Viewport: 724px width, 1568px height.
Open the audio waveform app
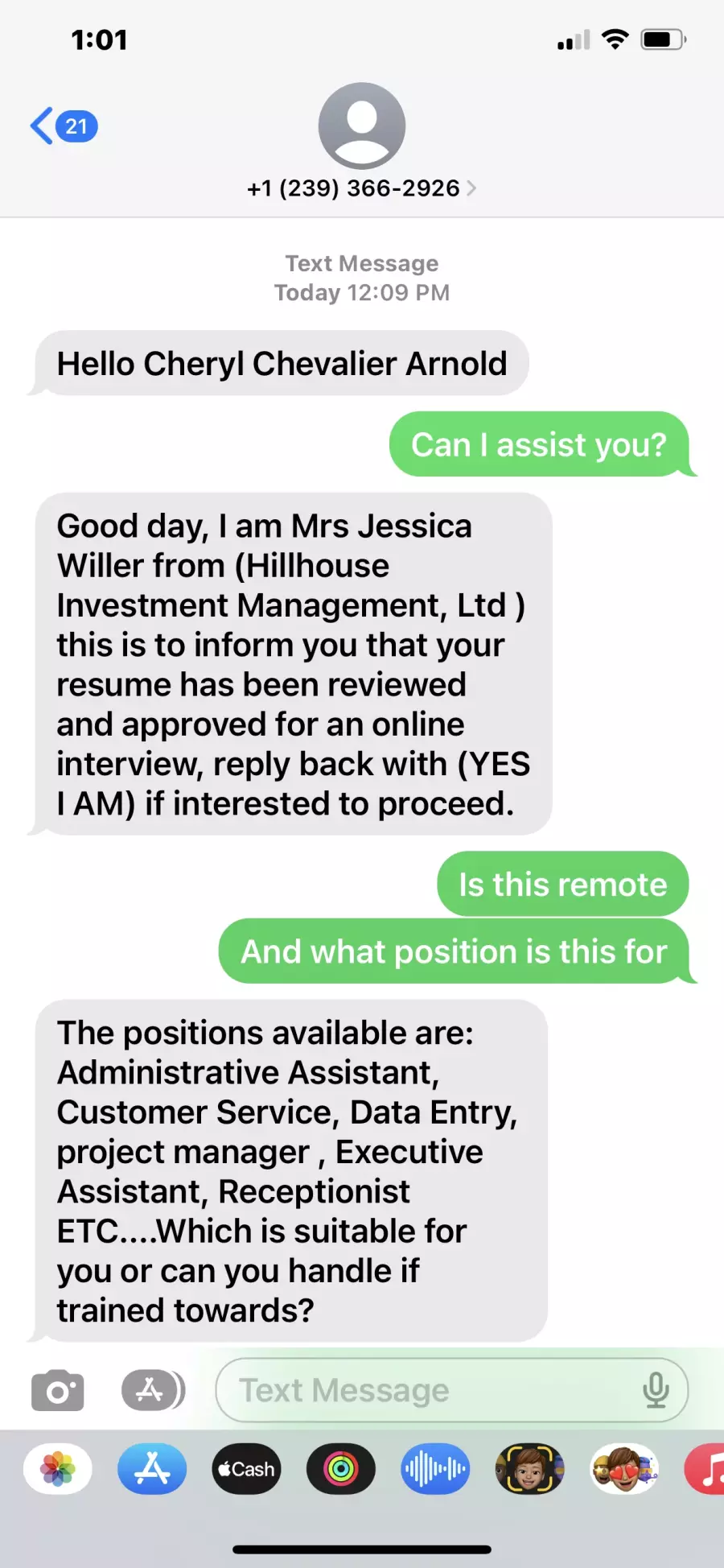pos(435,1469)
